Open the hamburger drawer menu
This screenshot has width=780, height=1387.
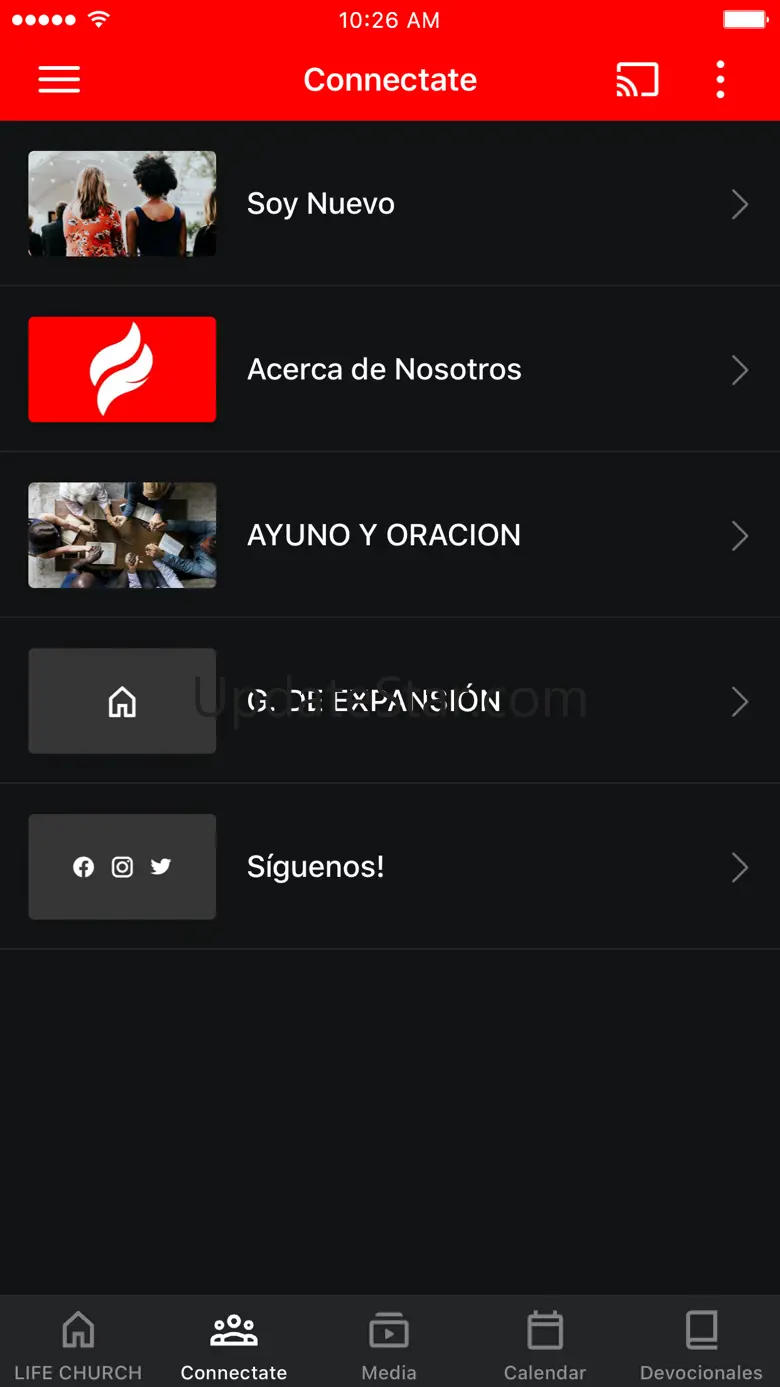59,80
